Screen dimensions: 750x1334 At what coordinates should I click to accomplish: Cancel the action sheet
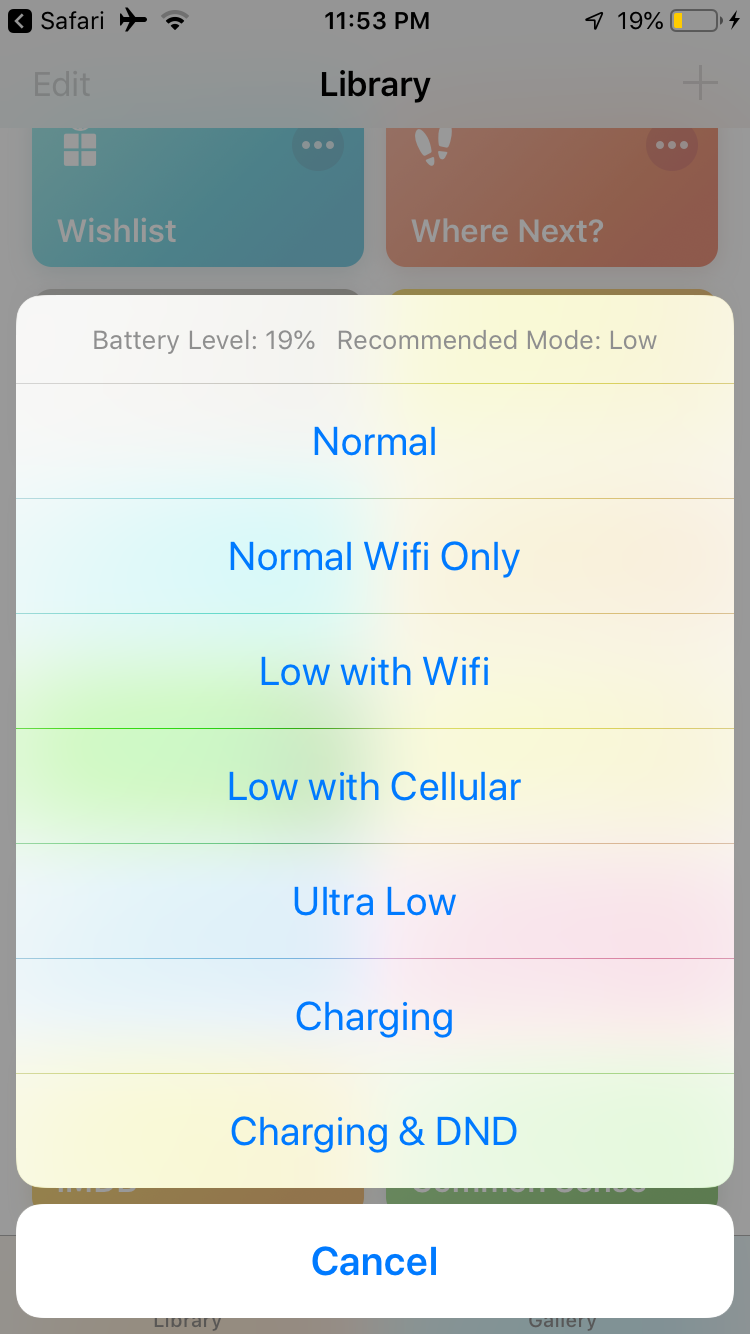click(375, 1261)
